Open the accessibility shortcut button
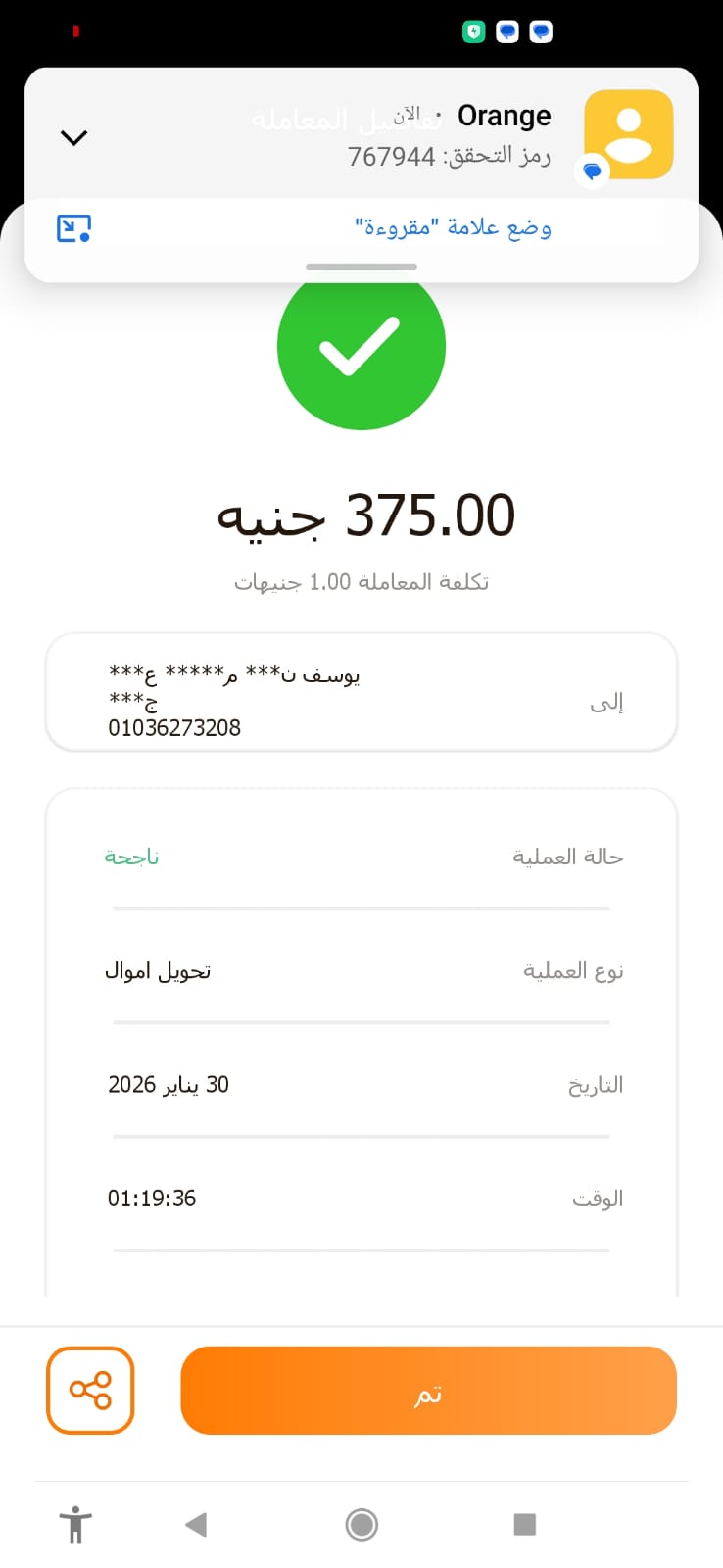723x1568 pixels. tap(75, 1525)
